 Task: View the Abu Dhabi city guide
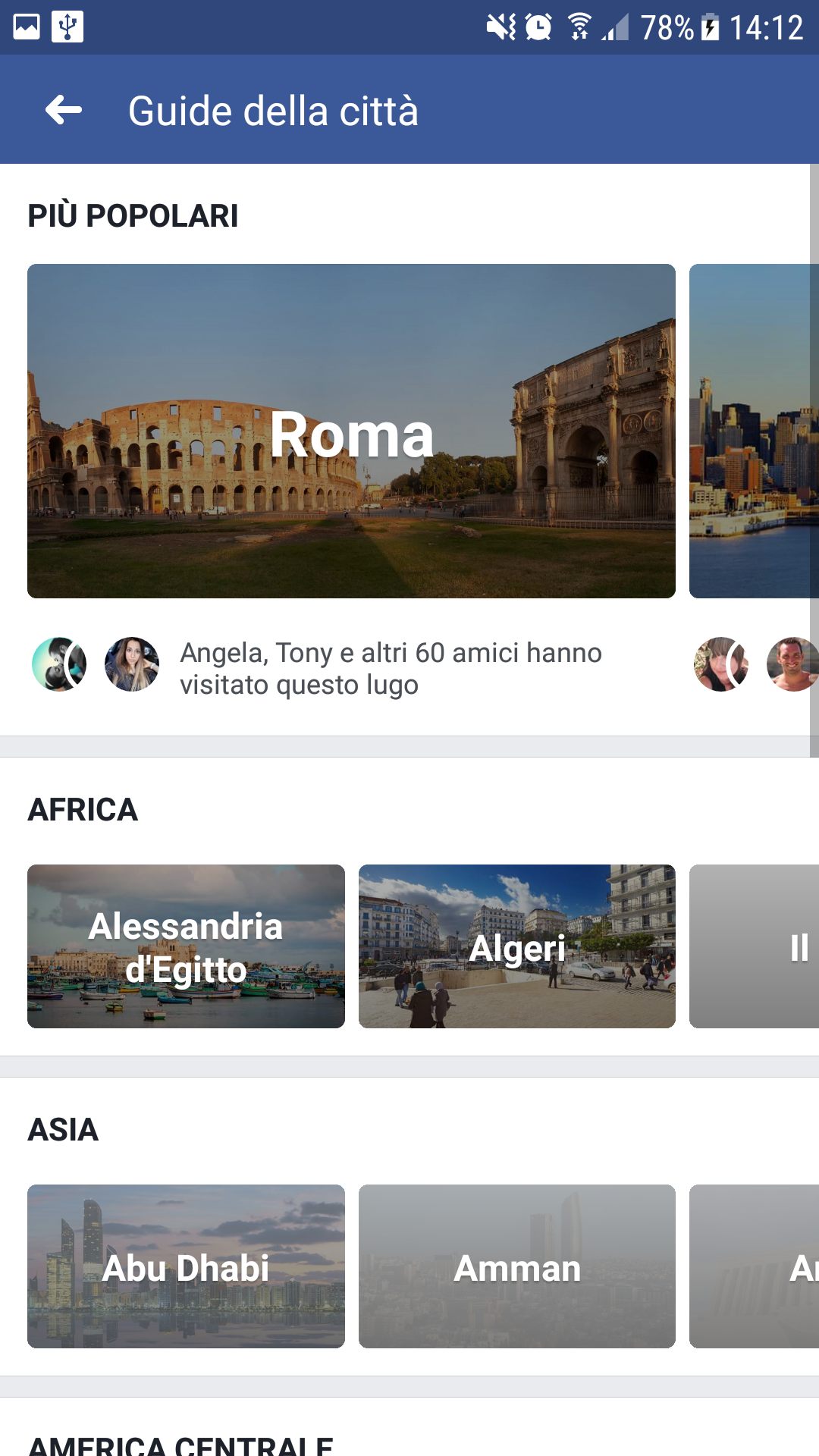(186, 1266)
